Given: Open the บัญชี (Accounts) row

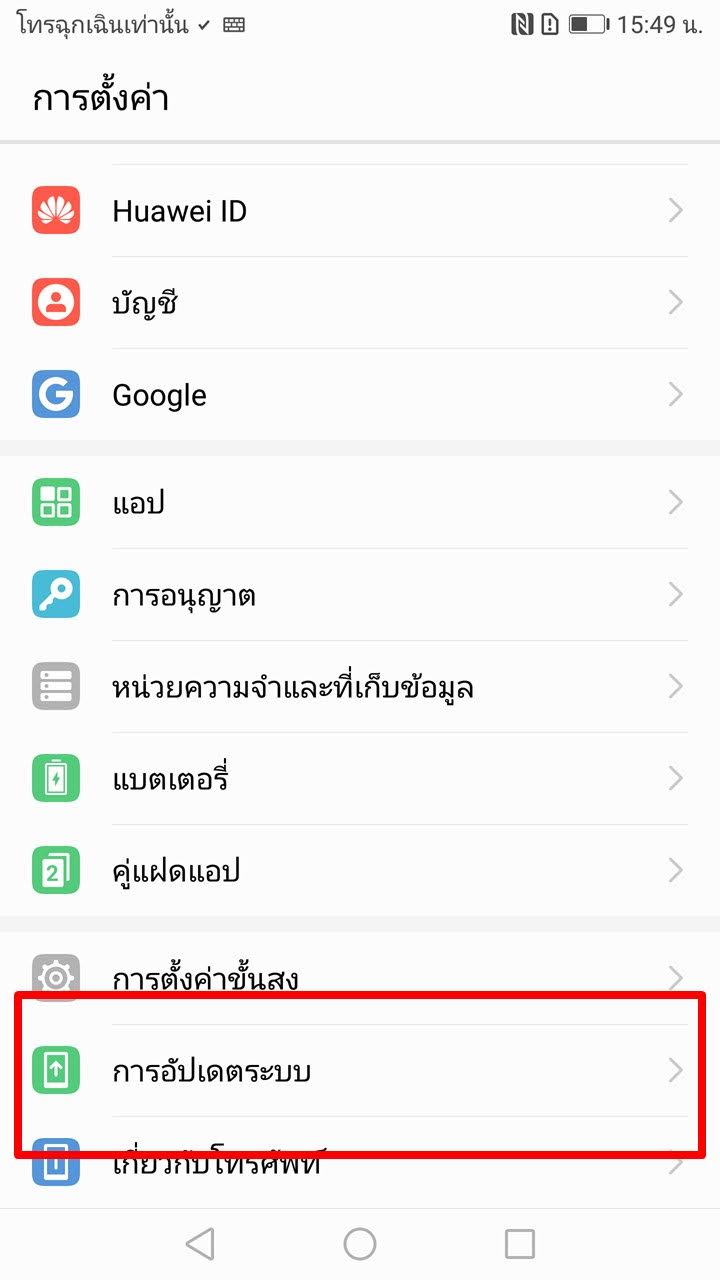Looking at the screenshot, I should pos(360,303).
